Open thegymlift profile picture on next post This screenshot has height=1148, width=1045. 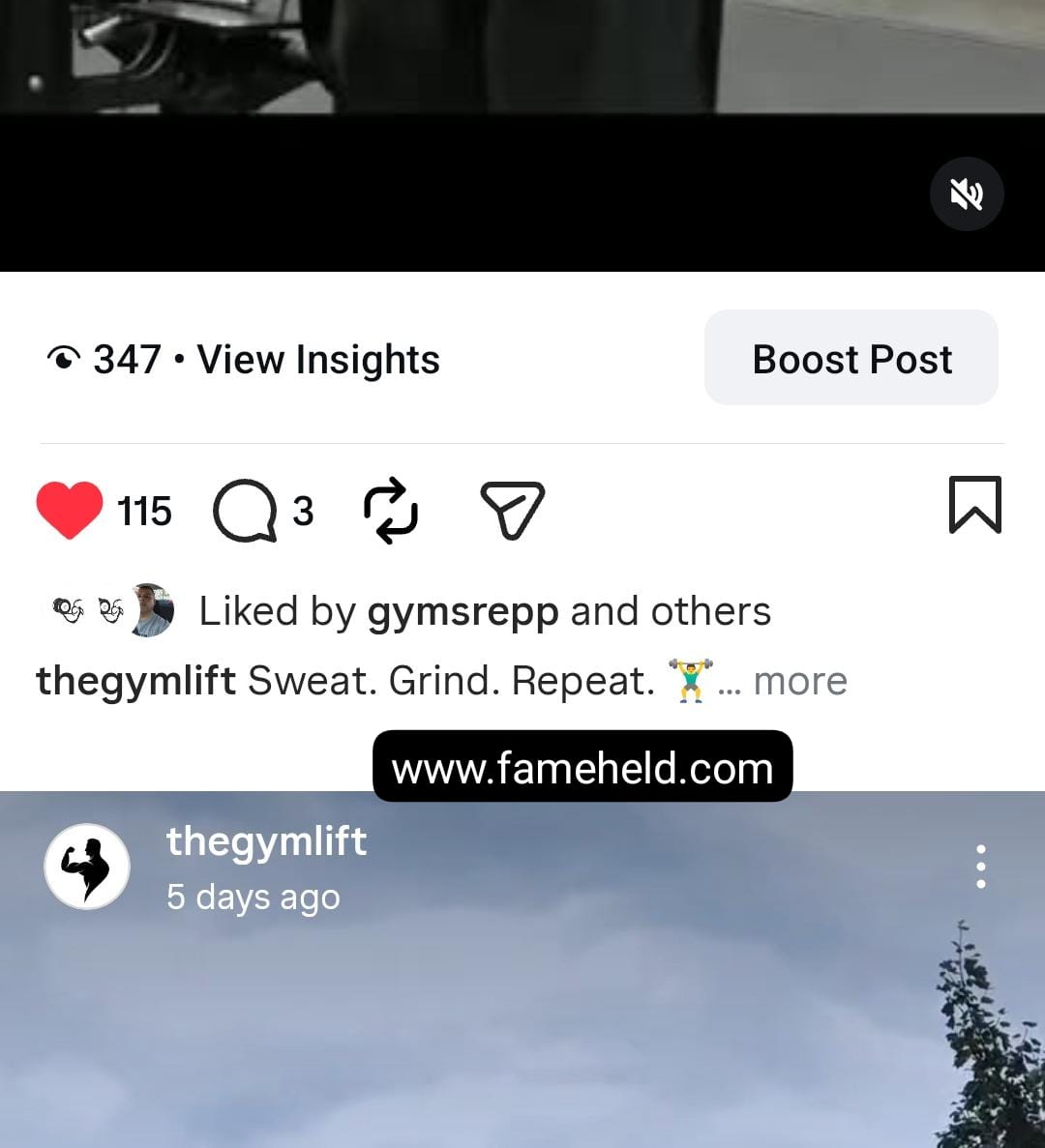click(87, 866)
